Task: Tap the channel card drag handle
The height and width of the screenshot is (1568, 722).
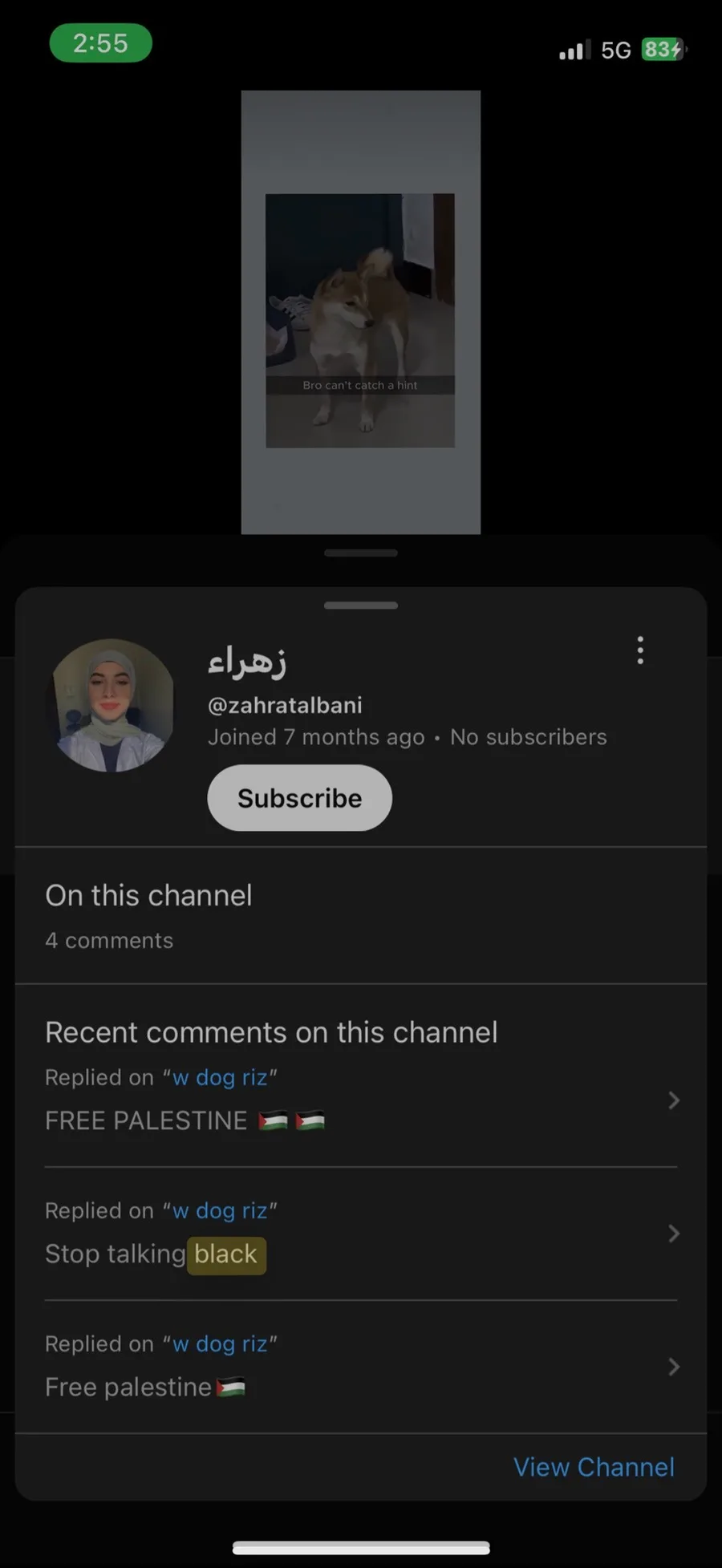Action: click(361, 606)
